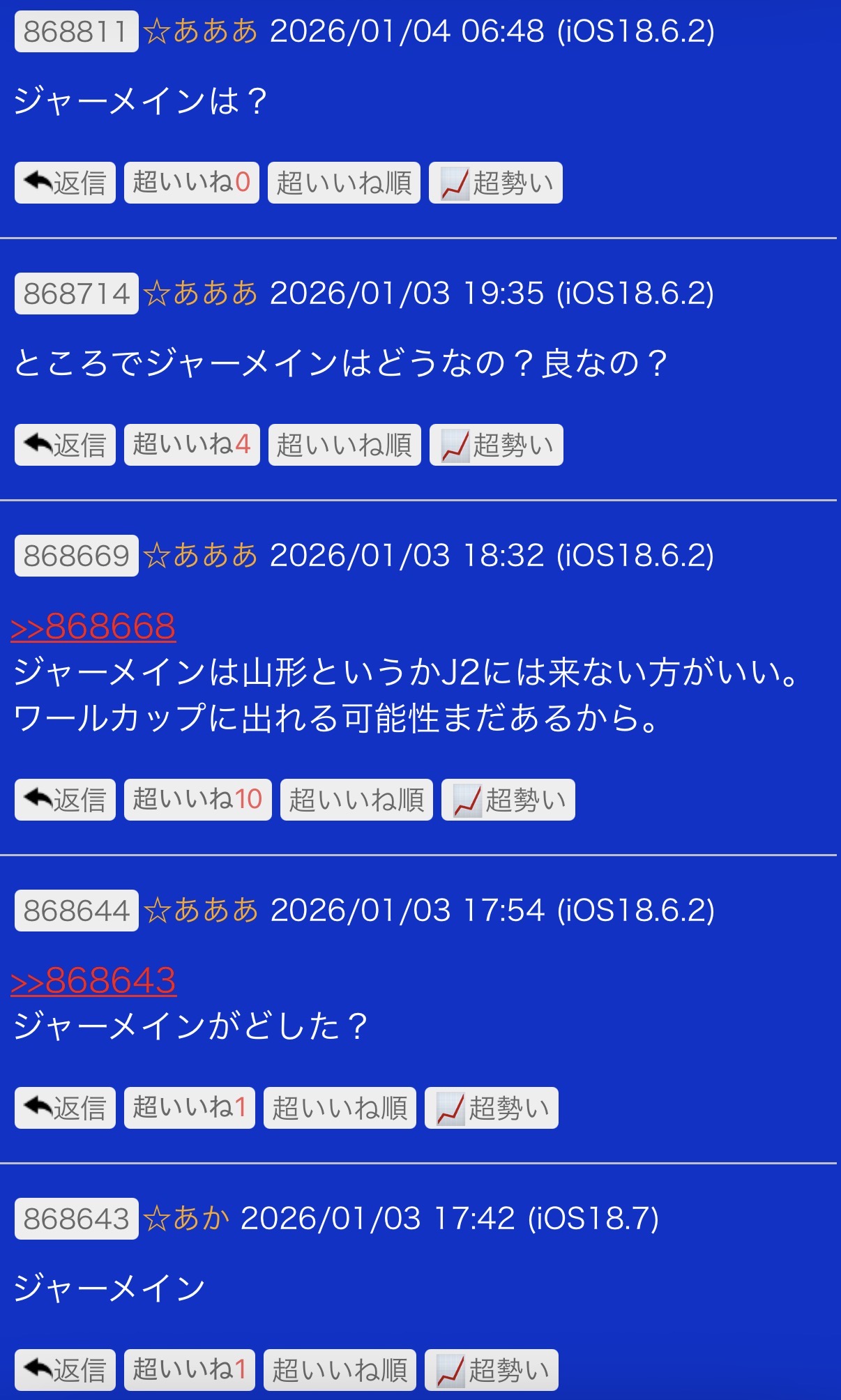Sort by 超いいね順 under post 868669
841x1400 pixels.
click(356, 800)
